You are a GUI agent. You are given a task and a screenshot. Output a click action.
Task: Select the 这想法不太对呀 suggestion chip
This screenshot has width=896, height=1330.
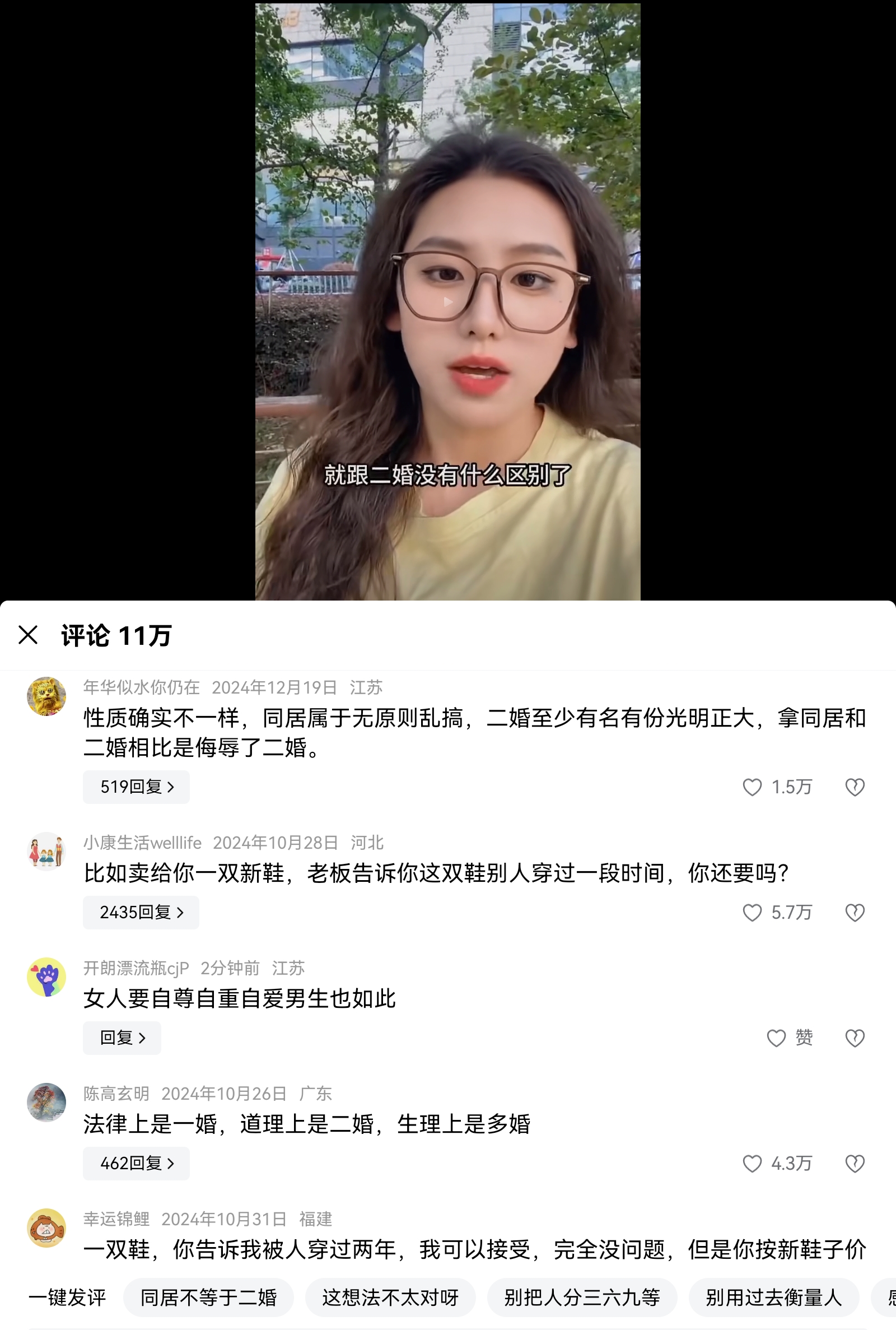[x=391, y=1299]
